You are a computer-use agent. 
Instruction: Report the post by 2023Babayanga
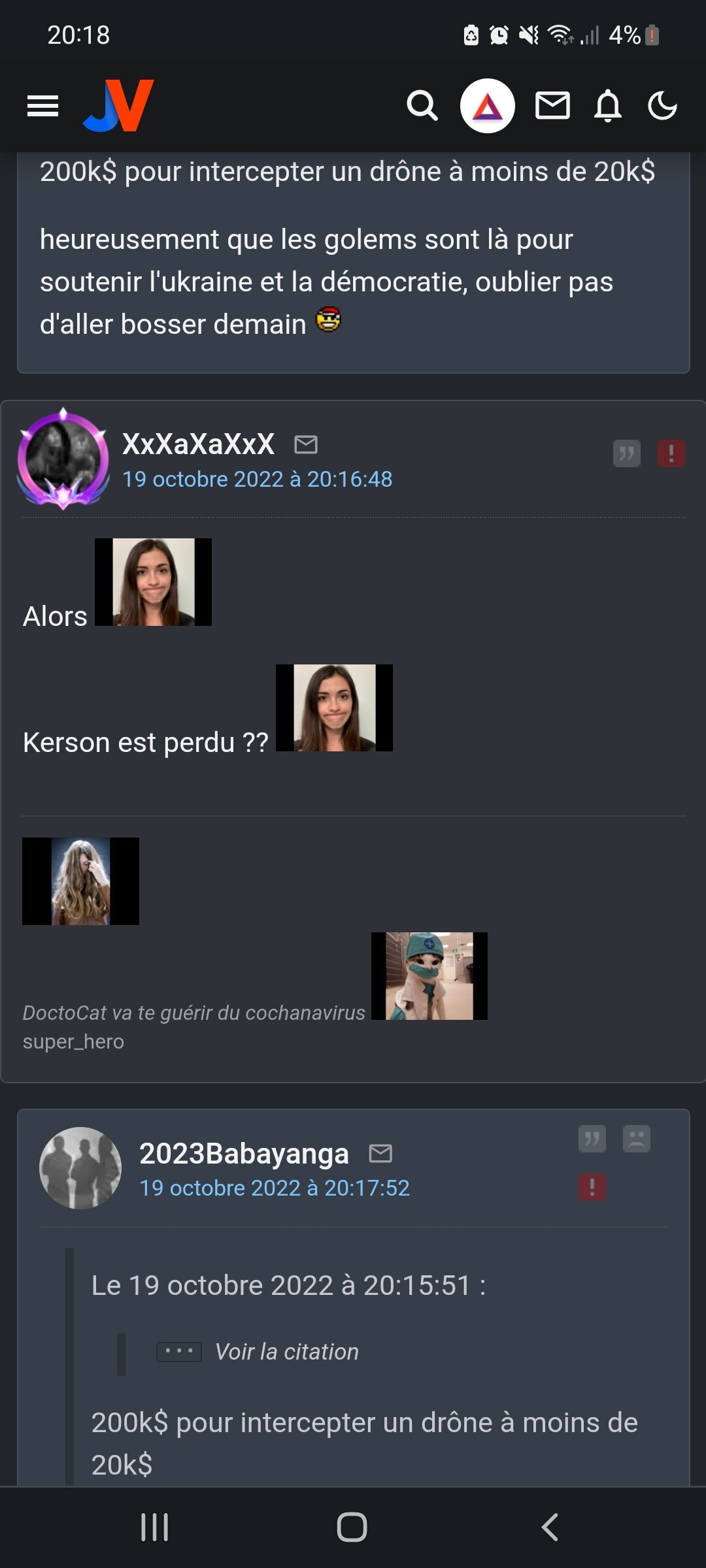592,1187
